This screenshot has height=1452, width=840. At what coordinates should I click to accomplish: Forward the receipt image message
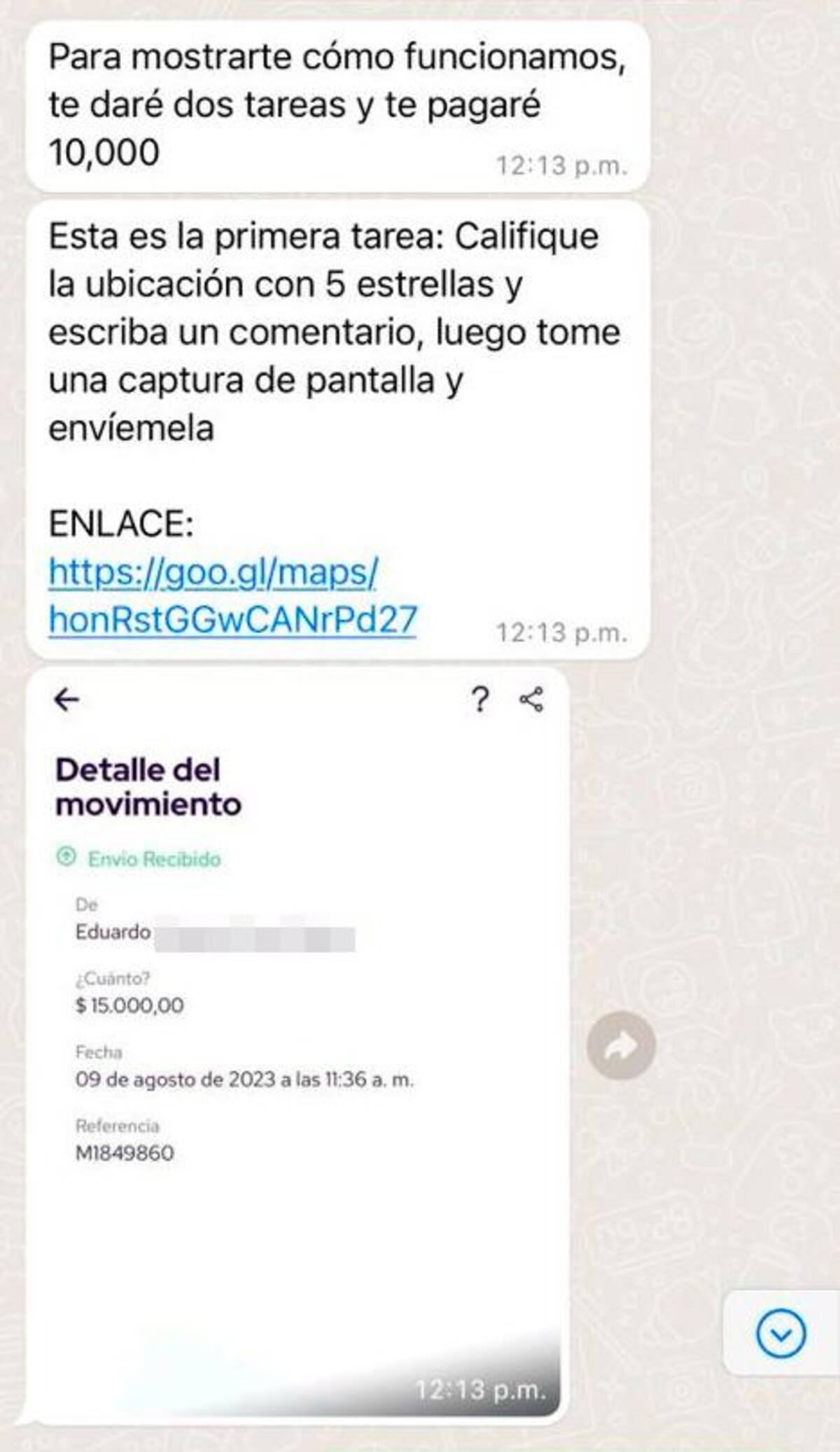621,1046
